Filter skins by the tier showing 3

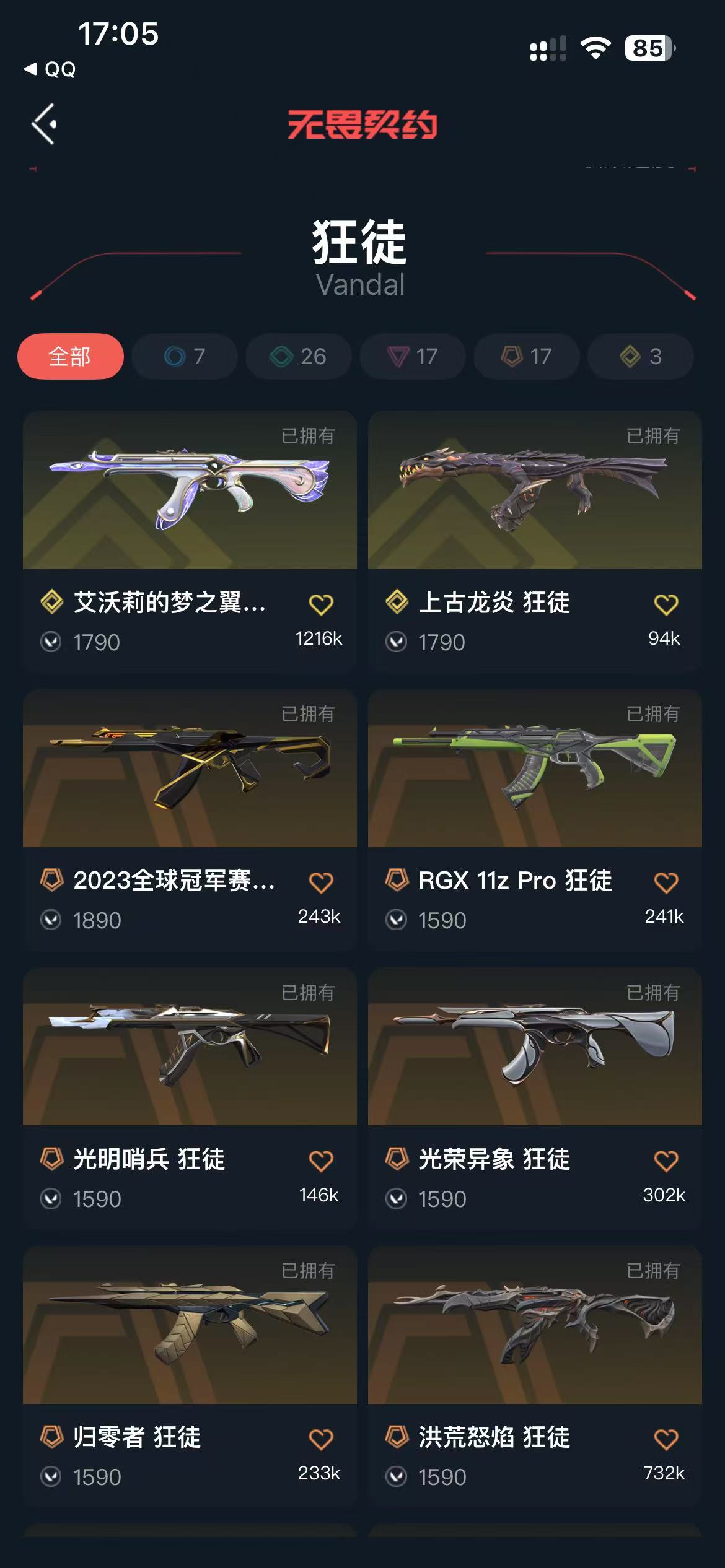[x=641, y=356]
